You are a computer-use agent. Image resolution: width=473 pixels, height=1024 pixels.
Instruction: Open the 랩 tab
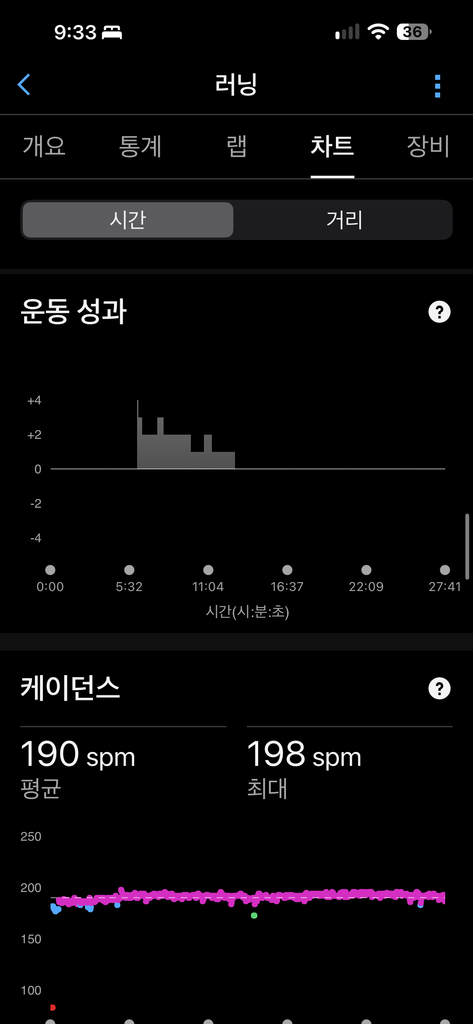(236, 146)
